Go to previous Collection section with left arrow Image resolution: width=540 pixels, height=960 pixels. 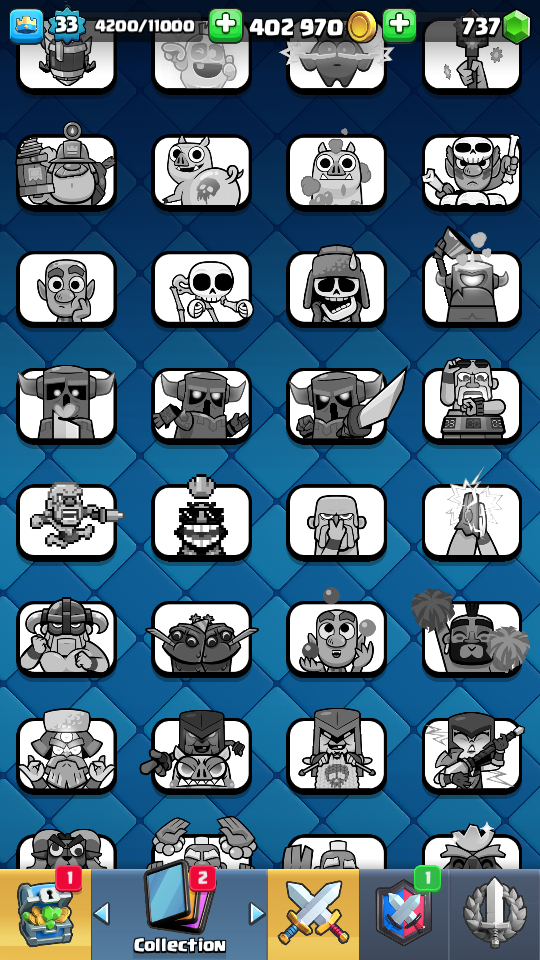click(102, 913)
